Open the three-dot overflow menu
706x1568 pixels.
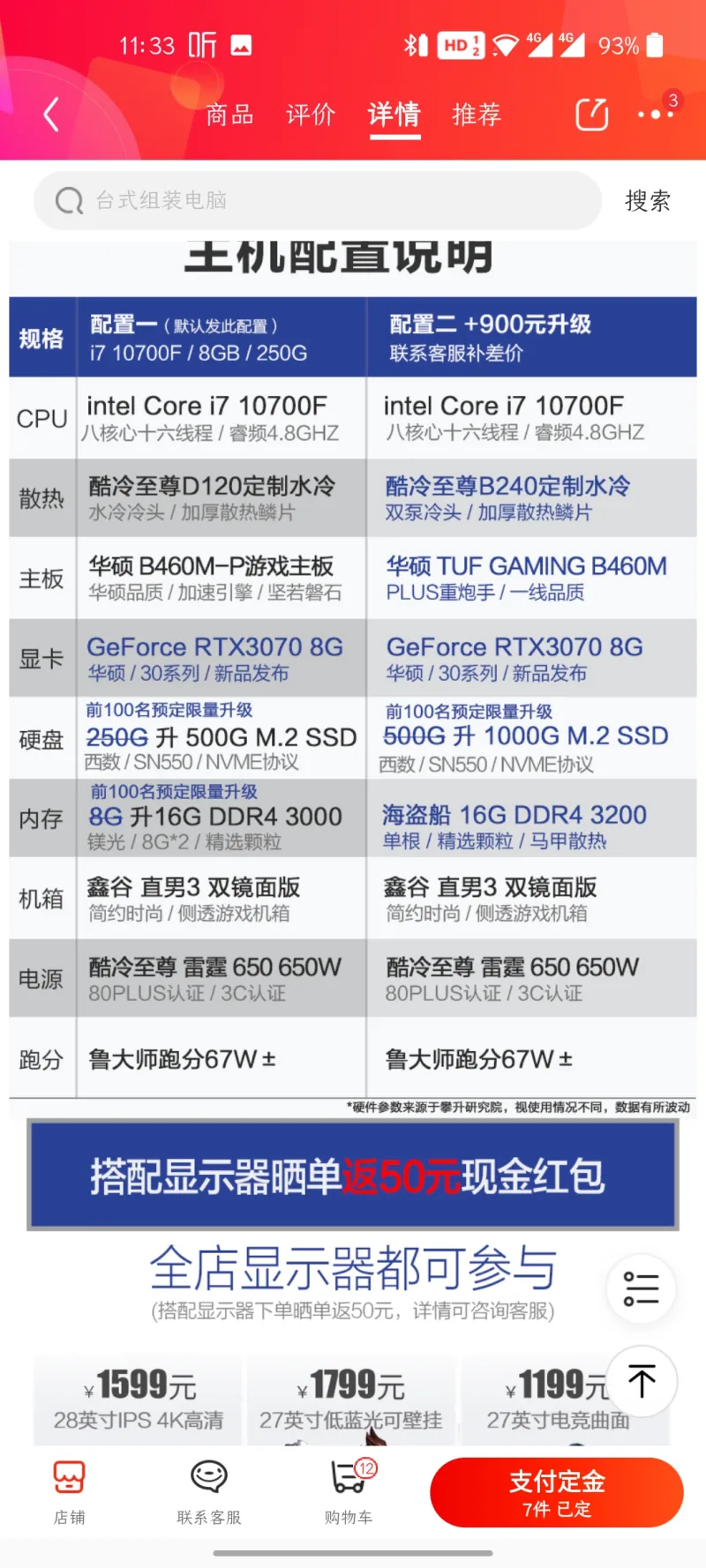coord(653,115)
